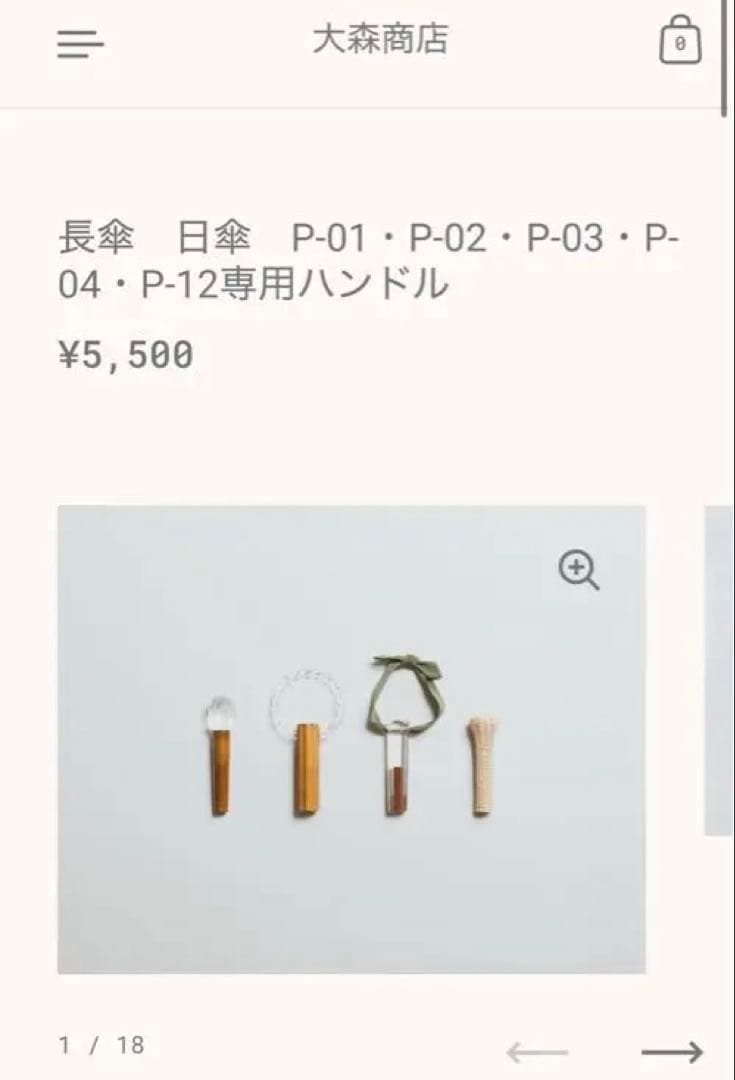Viewport: 735px width, 1080px height.
Task: Click the gray background of the gallery image
Action: coord(150,900)
